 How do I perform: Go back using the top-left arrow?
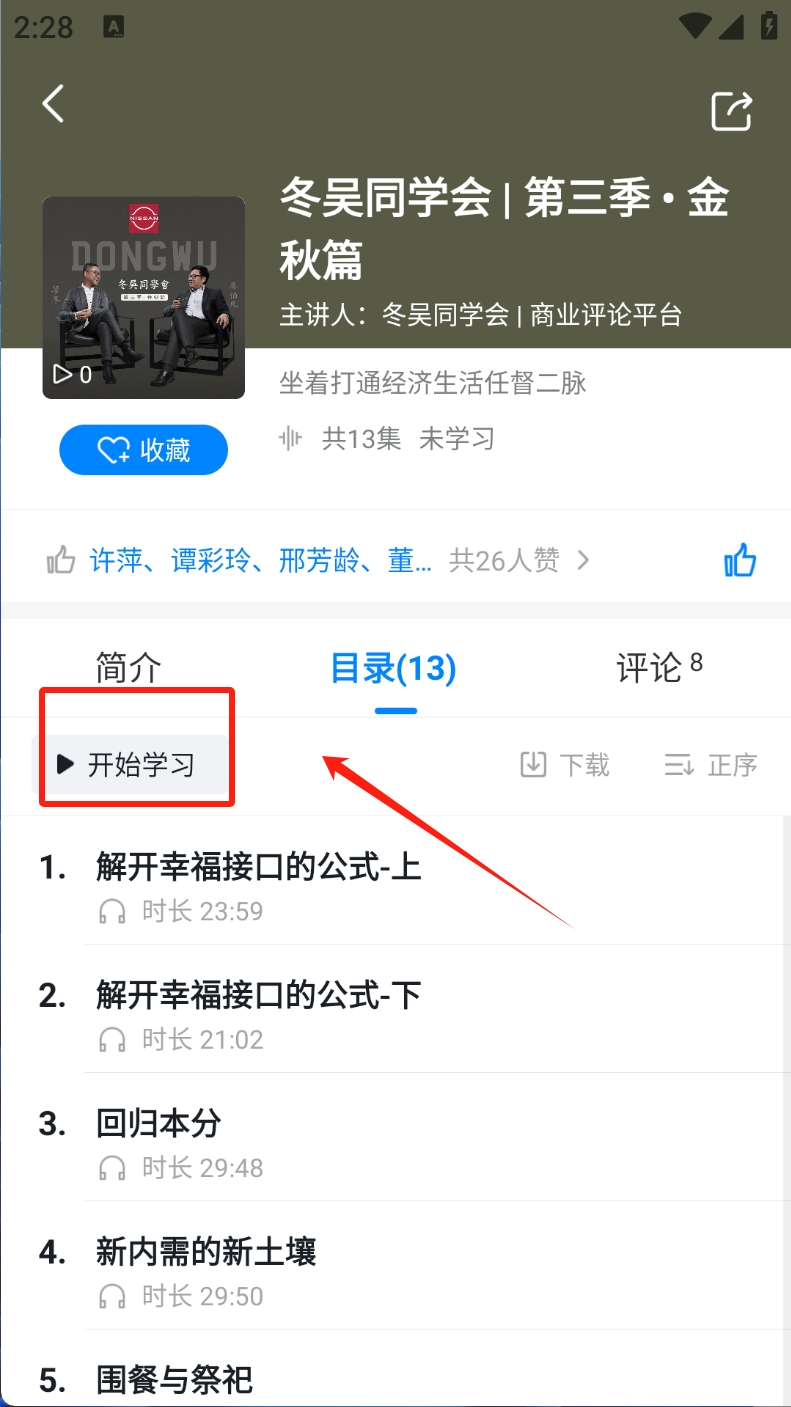(x=53, y=103)
